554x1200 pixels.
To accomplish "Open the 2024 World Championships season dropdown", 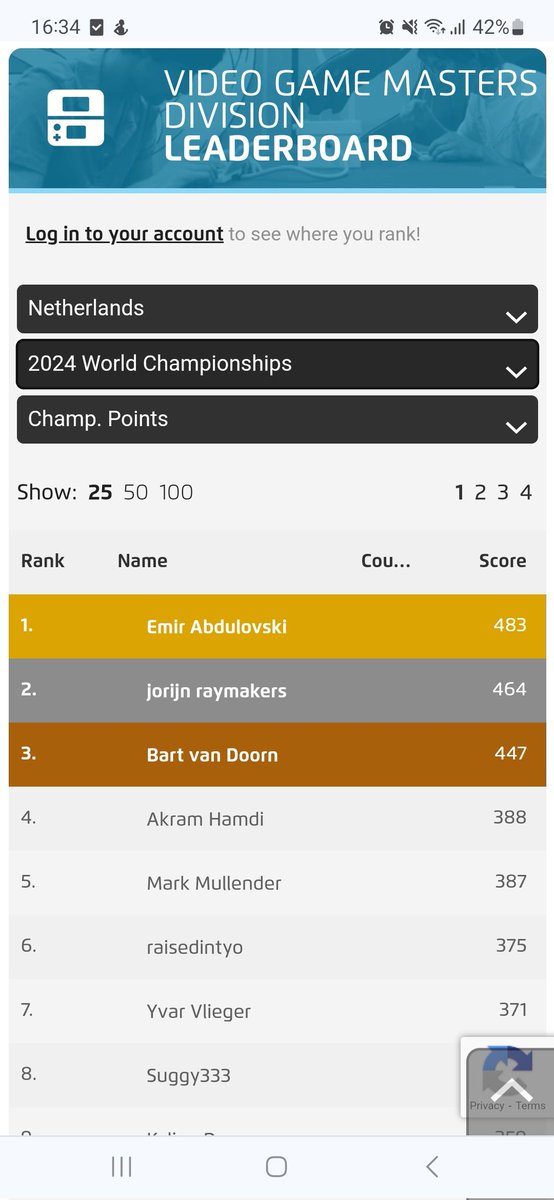I will click(277, 364).
